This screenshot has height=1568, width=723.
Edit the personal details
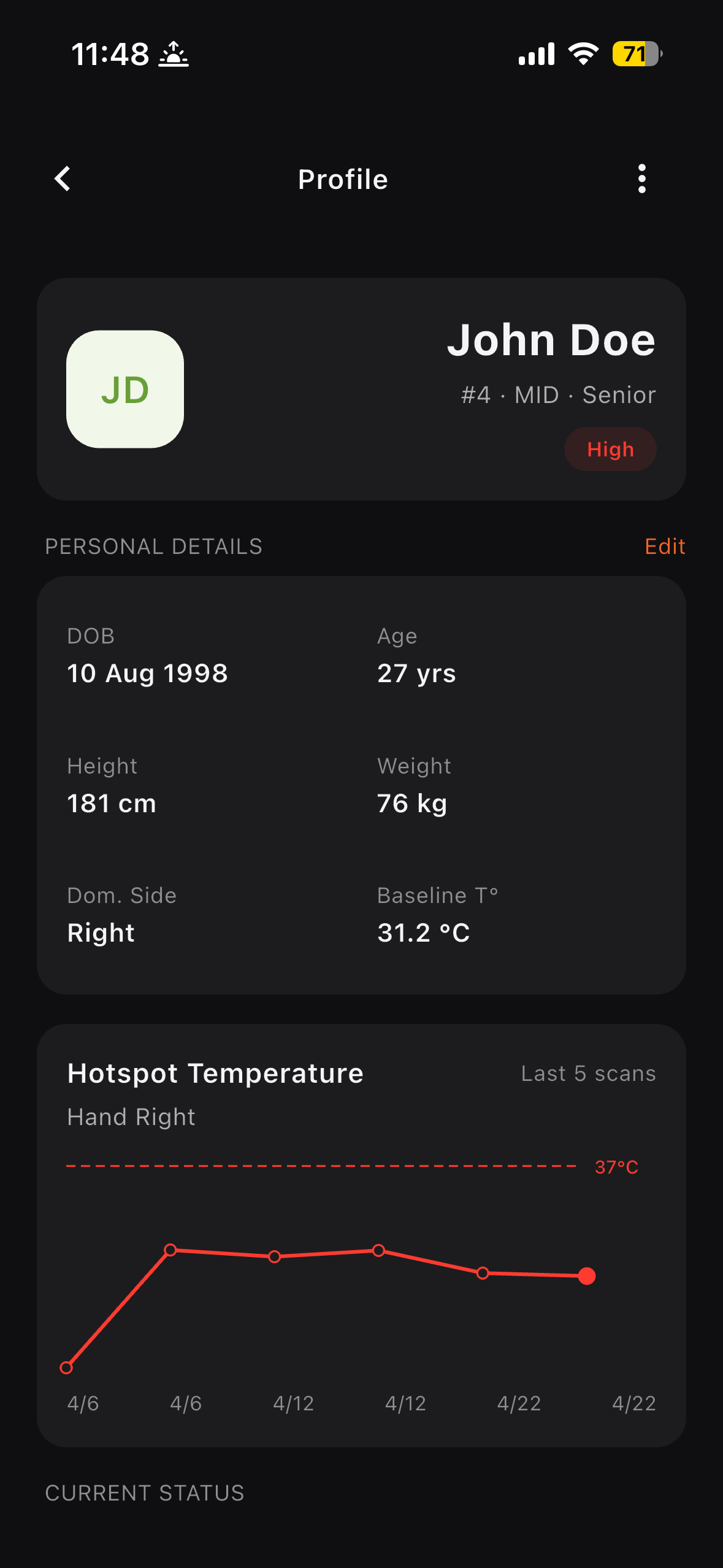[664, 546]
